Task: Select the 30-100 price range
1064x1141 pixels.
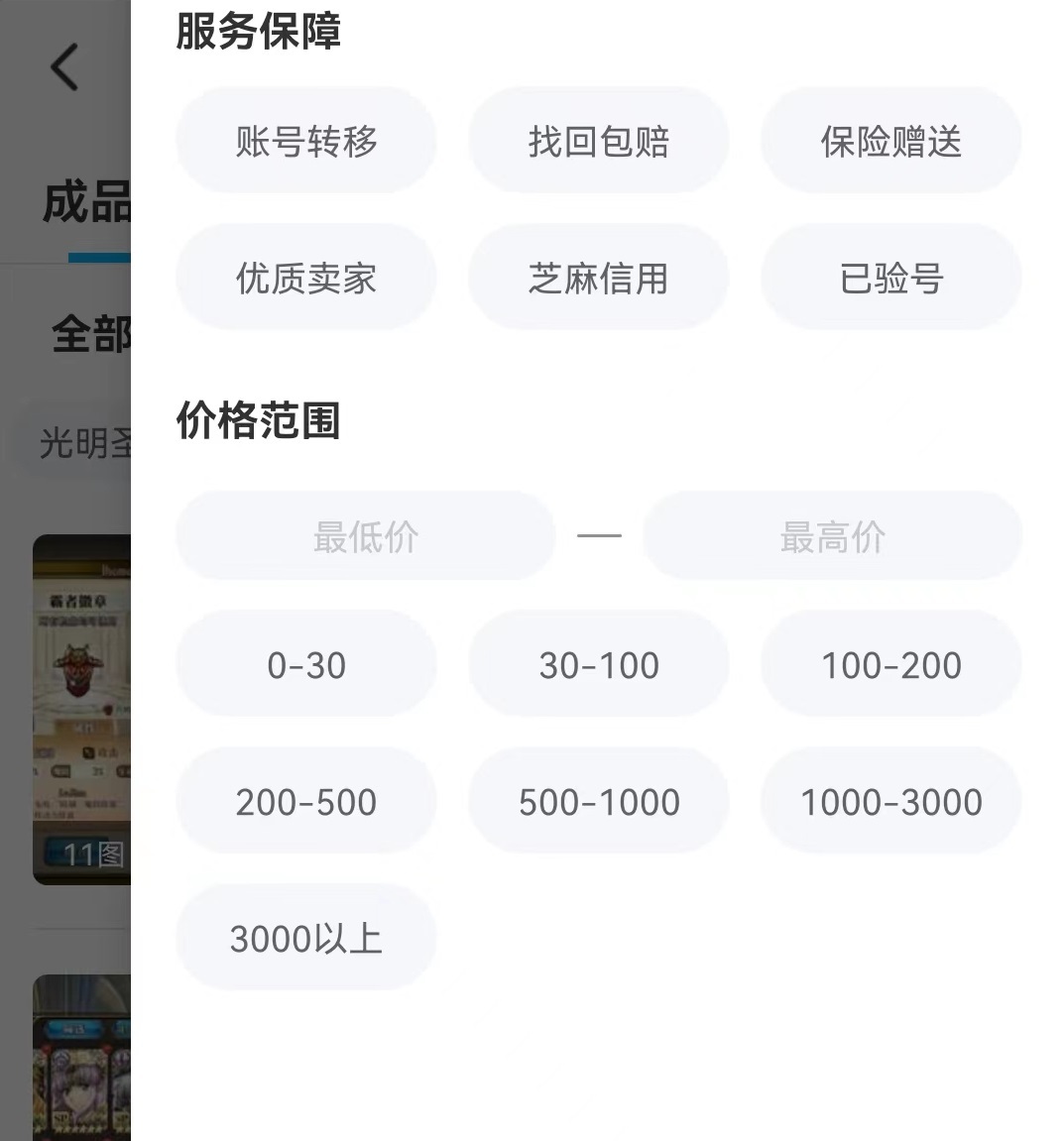Action: [598, 664]
